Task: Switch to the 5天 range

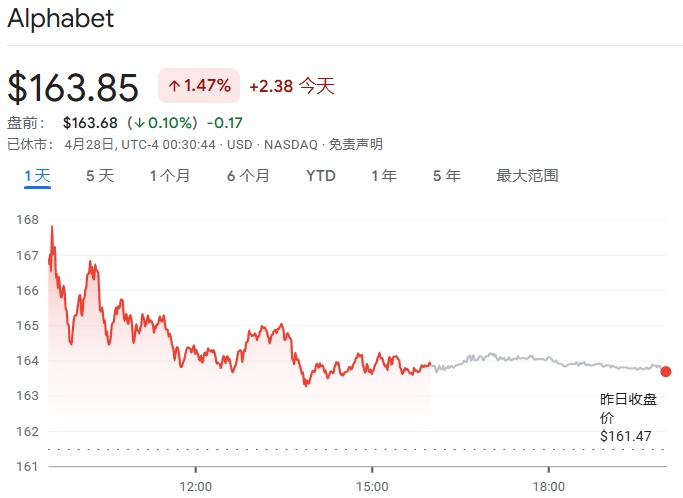Action: (x=100, y=176)
